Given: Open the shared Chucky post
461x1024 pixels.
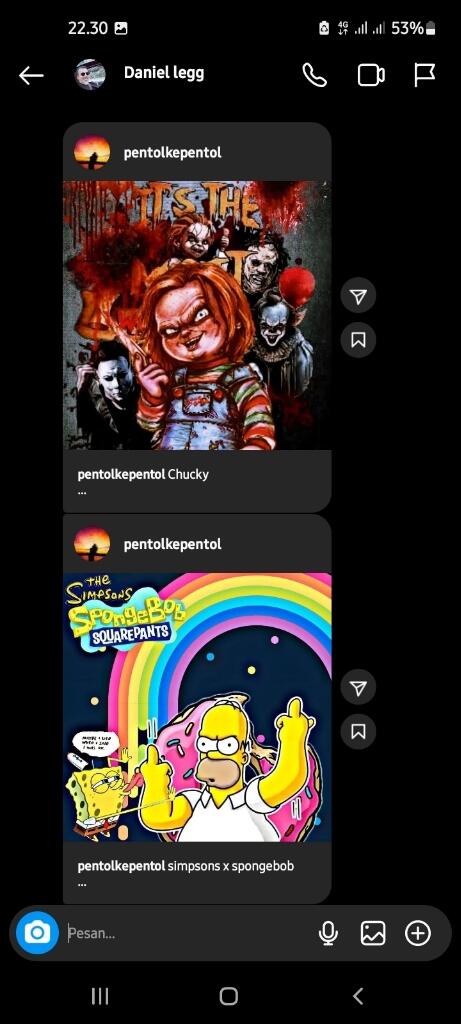Looking at the screenshot, I should coord(197,315).
